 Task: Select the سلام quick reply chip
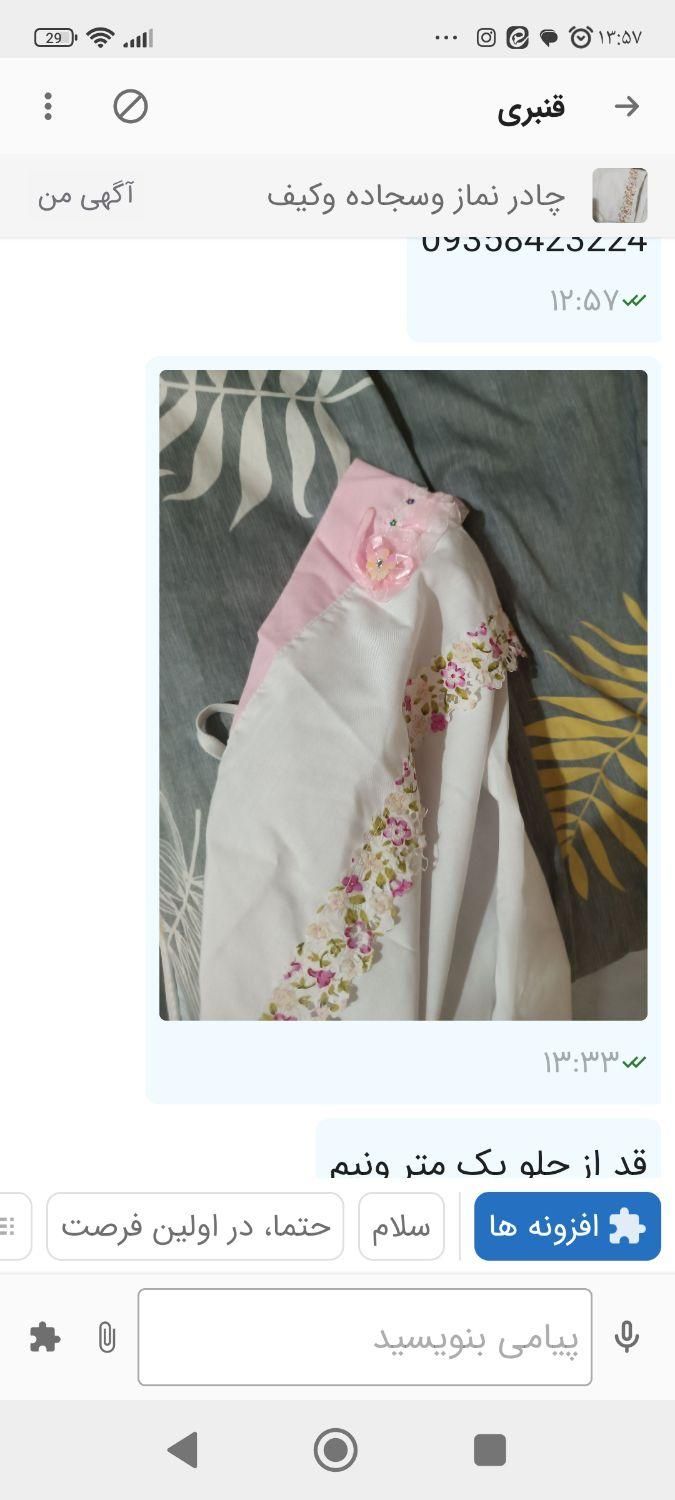click(401, 1226)
